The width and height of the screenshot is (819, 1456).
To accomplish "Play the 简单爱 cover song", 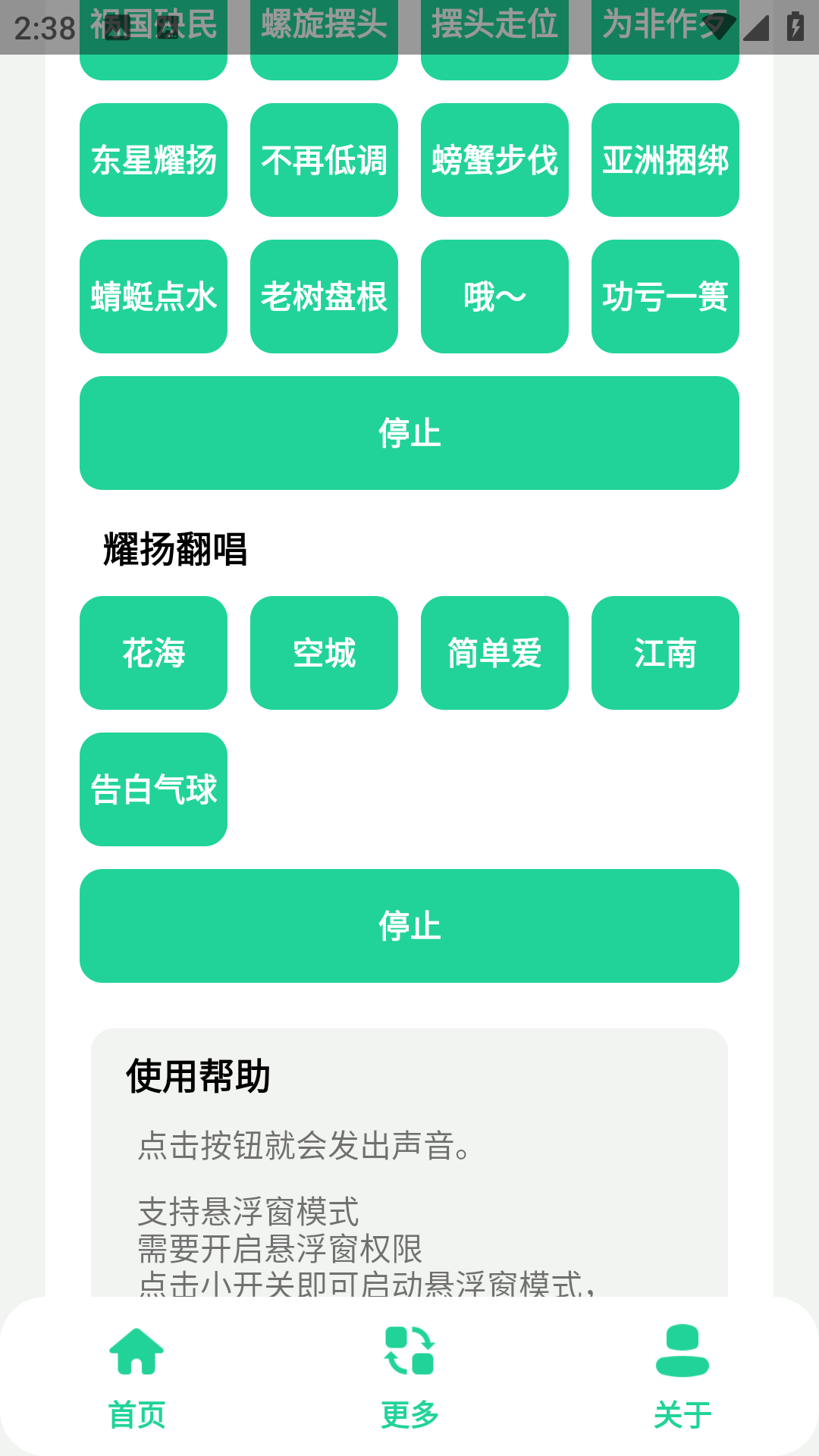I will pos(494,653).
